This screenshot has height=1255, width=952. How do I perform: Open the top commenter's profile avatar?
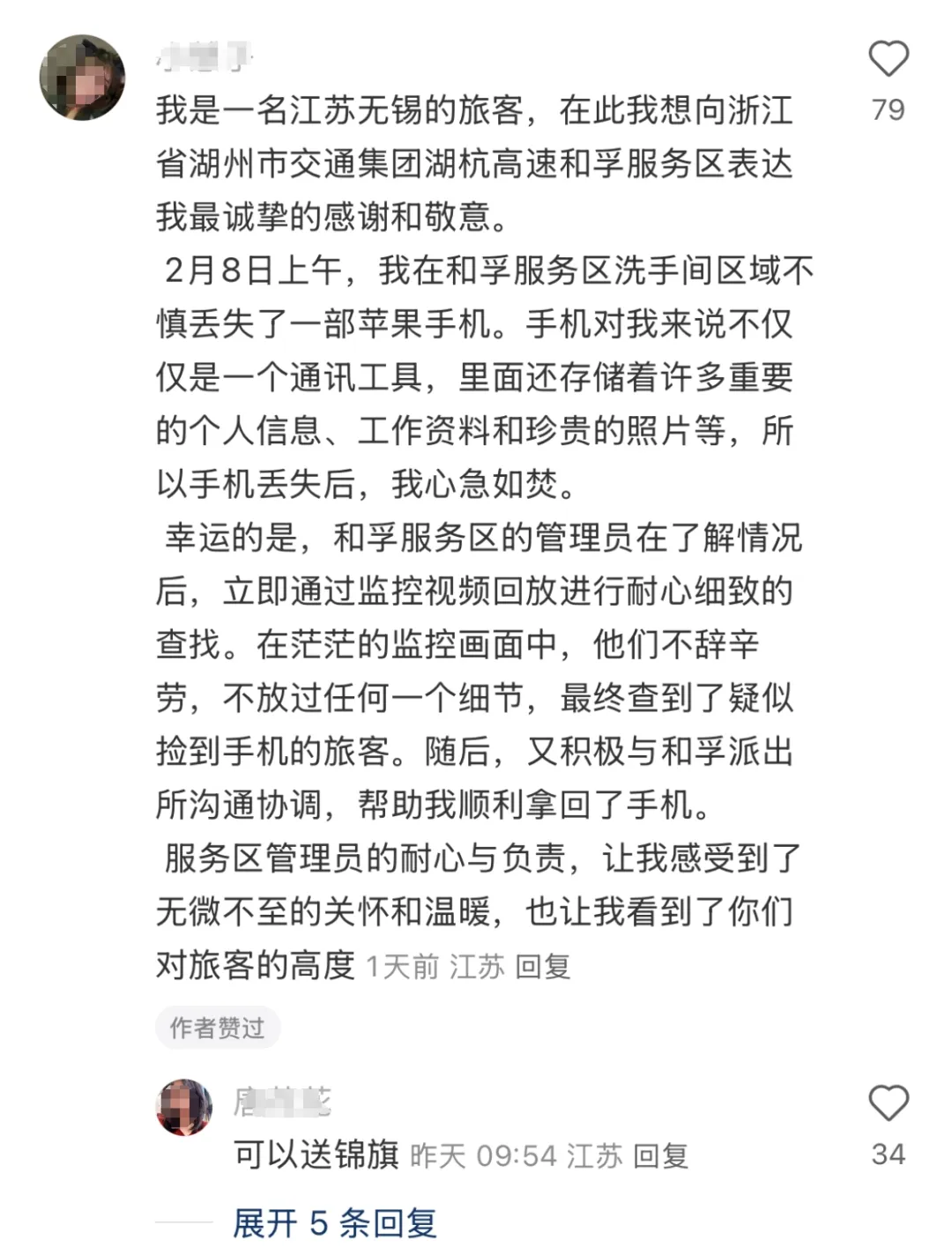coord(82,78)
